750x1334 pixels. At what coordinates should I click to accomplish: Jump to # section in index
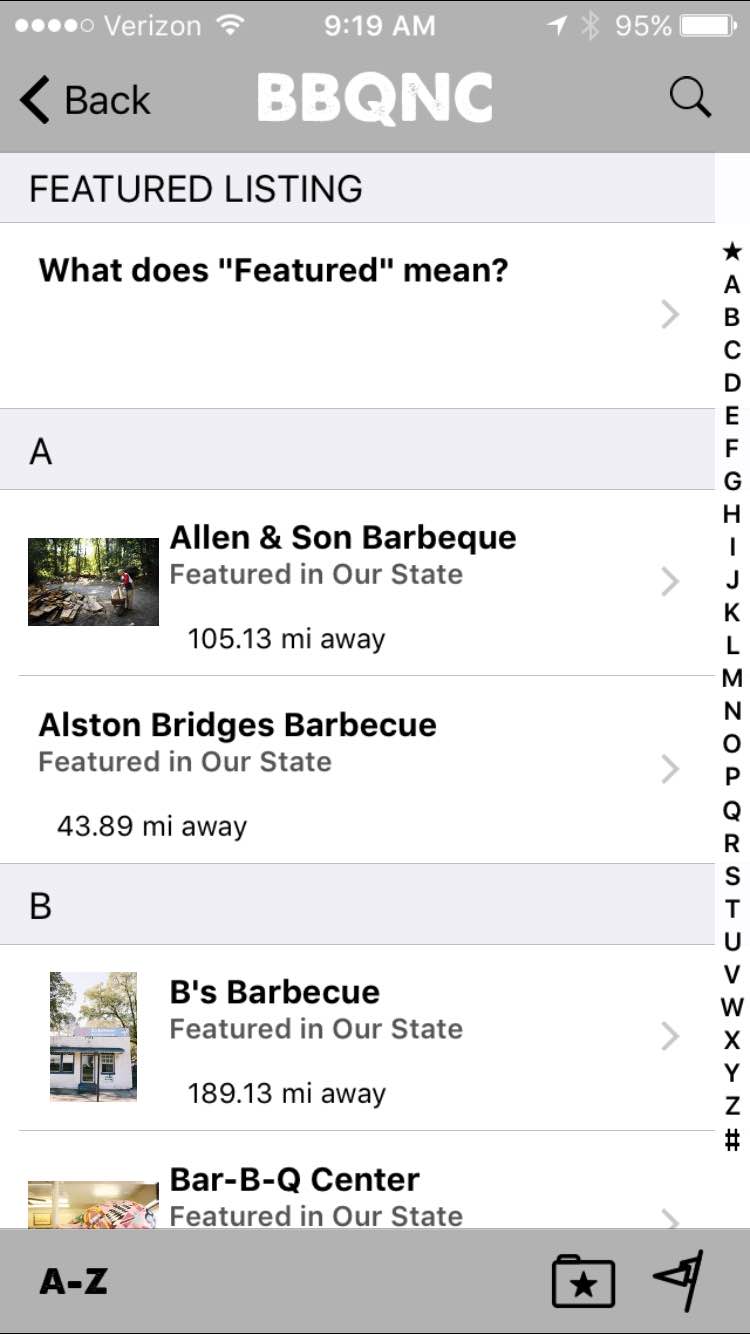tap(732, 1139)
